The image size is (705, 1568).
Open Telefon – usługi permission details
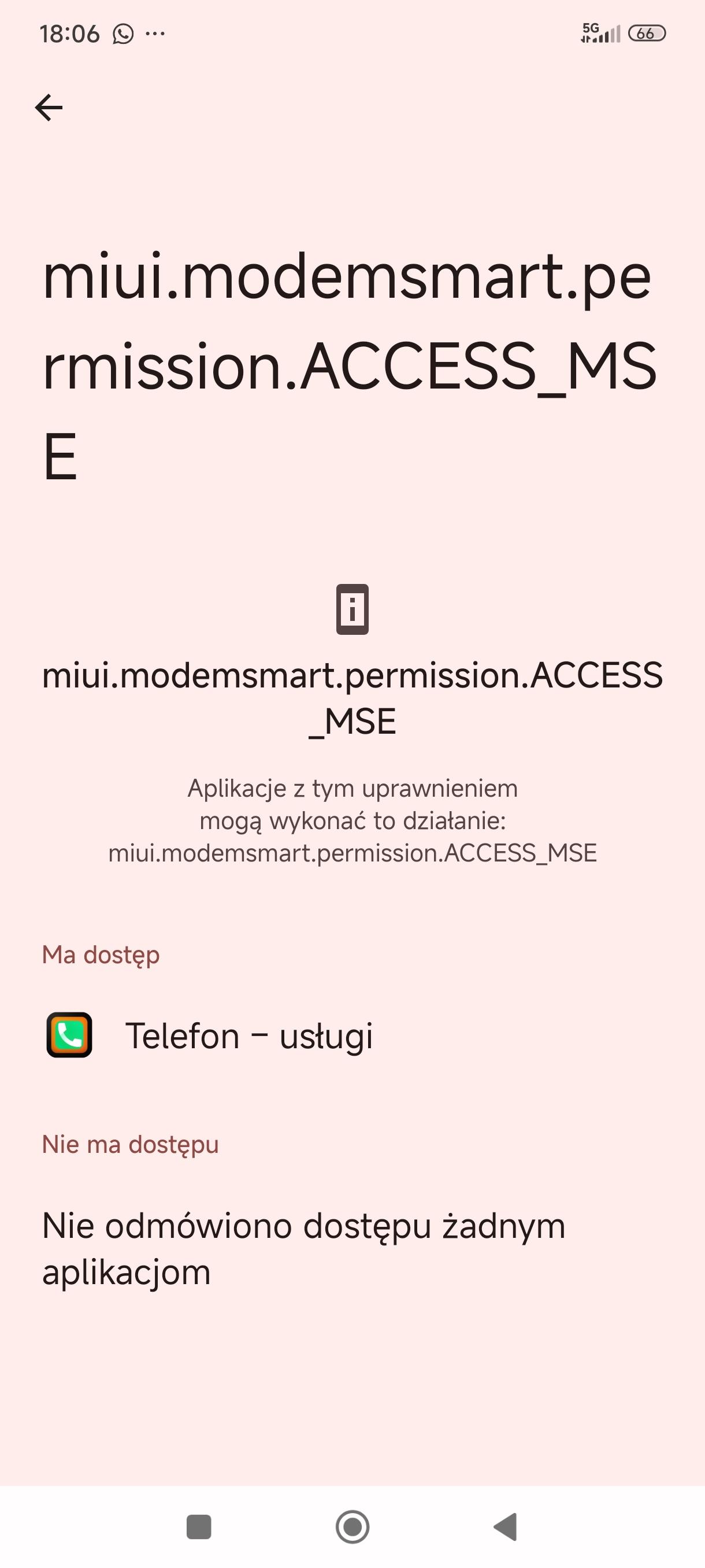(x=248, y=1036)
